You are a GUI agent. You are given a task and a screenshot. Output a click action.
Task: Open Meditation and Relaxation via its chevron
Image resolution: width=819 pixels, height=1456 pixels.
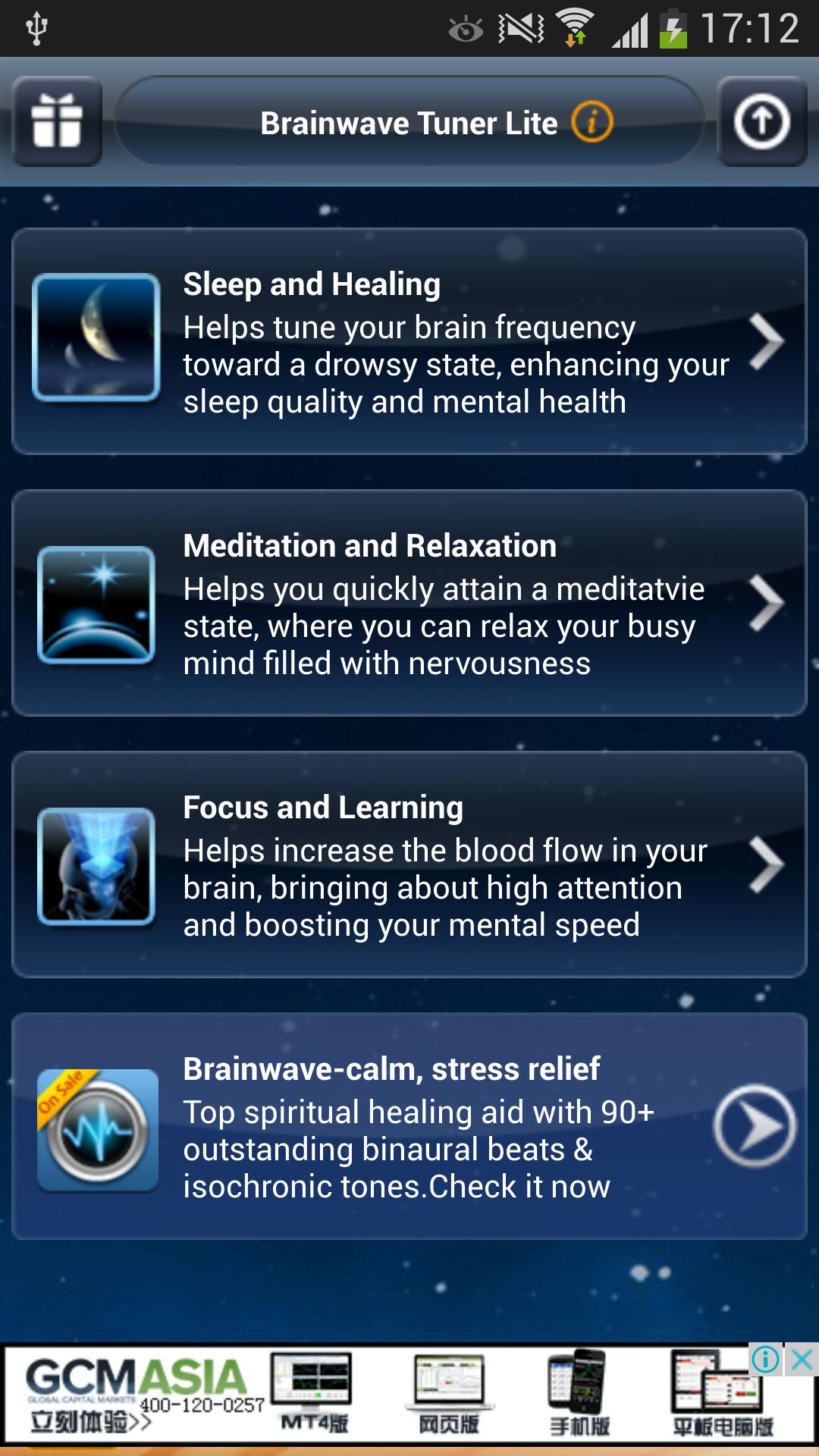pyautogui.click(x=767, y=603)
